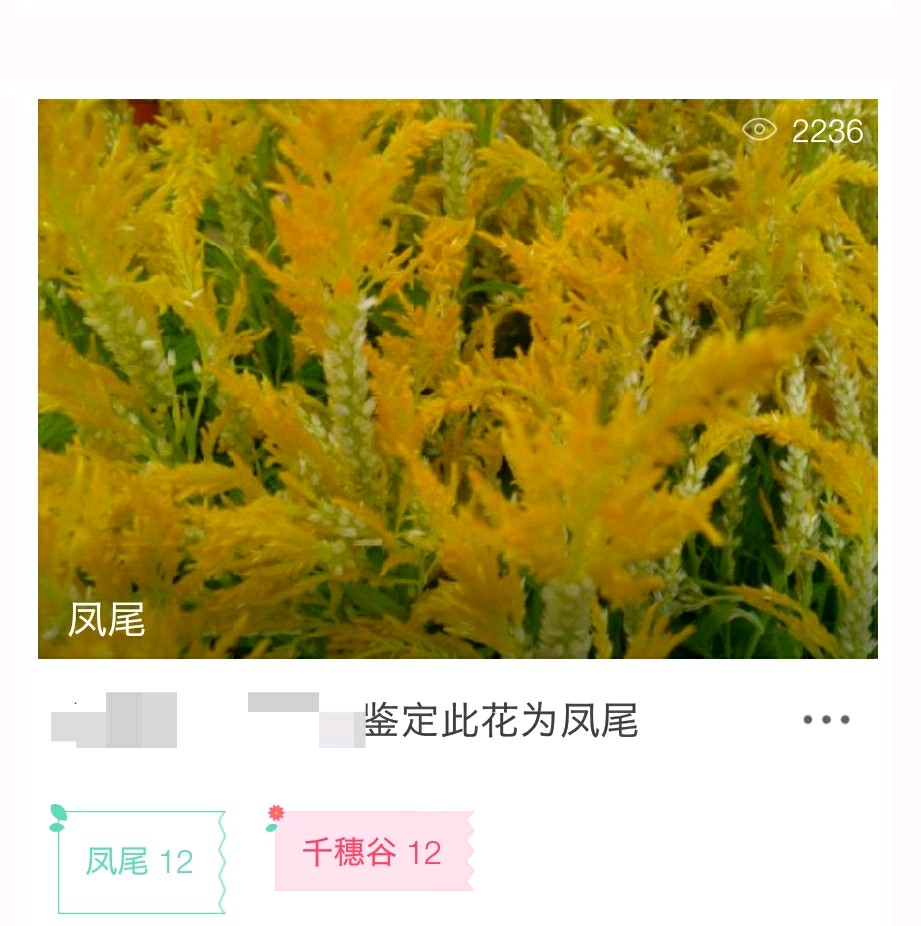This screenshot has width=921, height=926.
Task: View the identifier's blurred profile avatar
Action: point(114,720)
